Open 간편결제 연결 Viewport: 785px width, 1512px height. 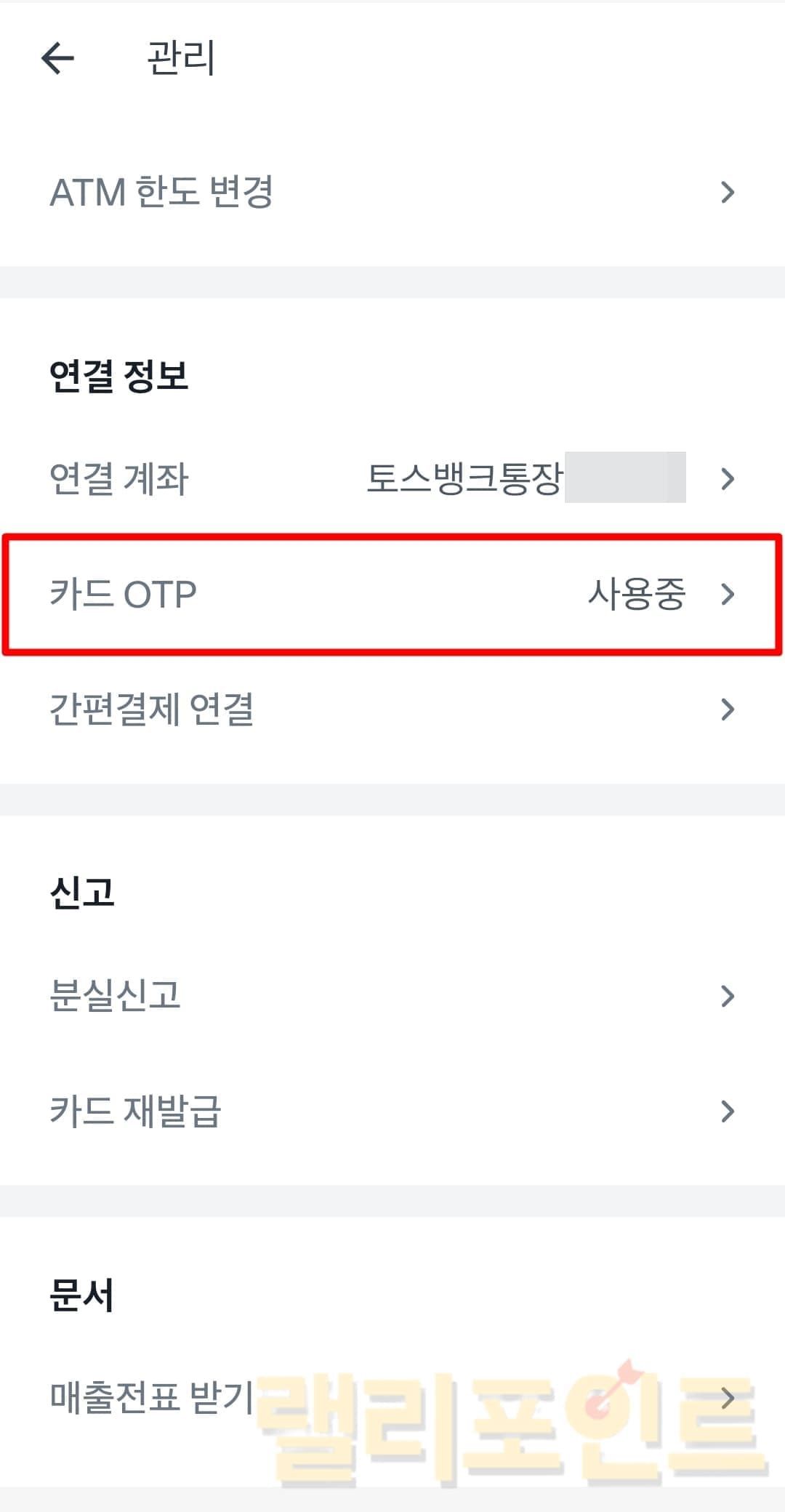coord(392,709)
